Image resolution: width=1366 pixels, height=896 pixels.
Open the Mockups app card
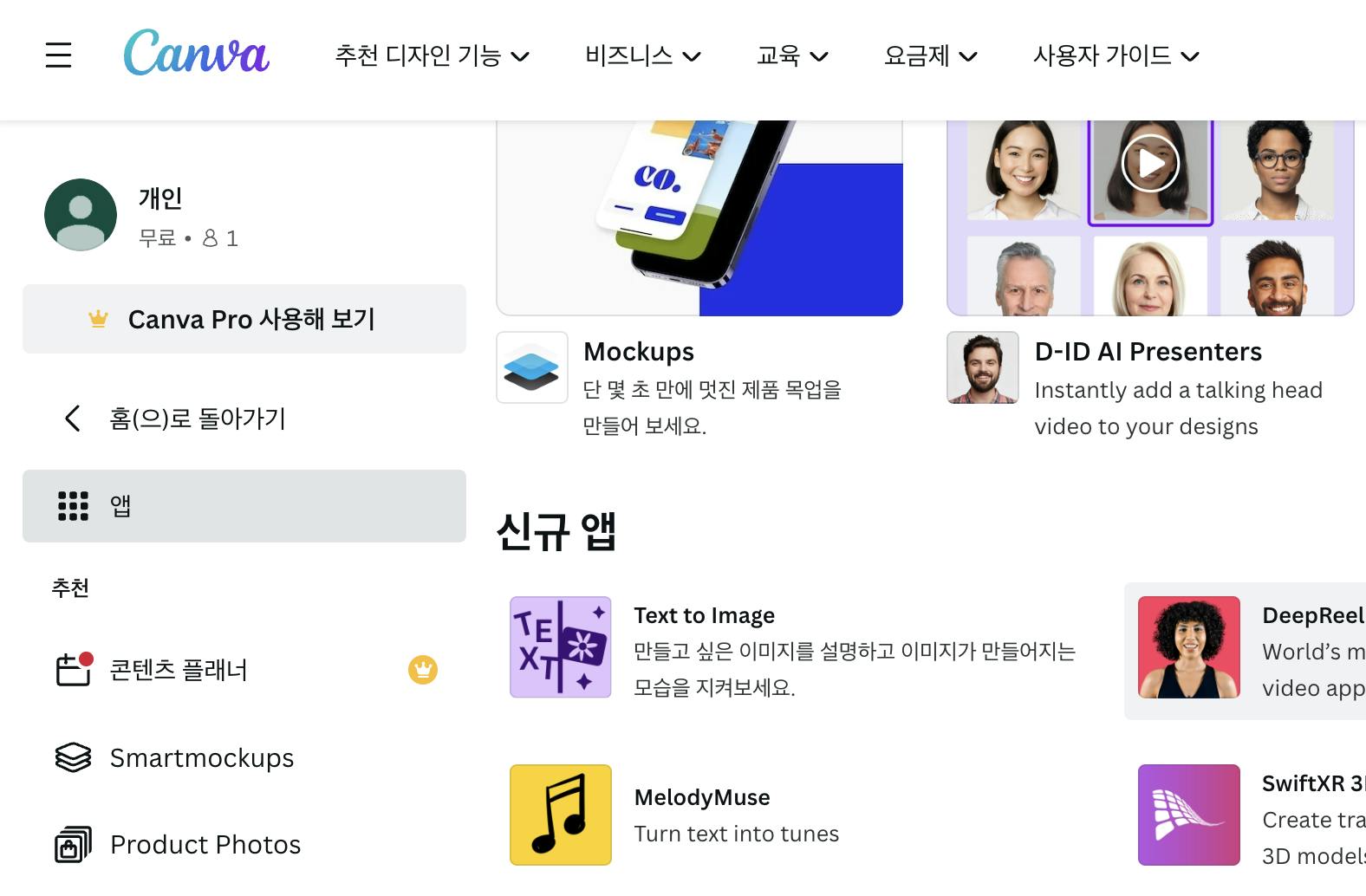(638, 352)
